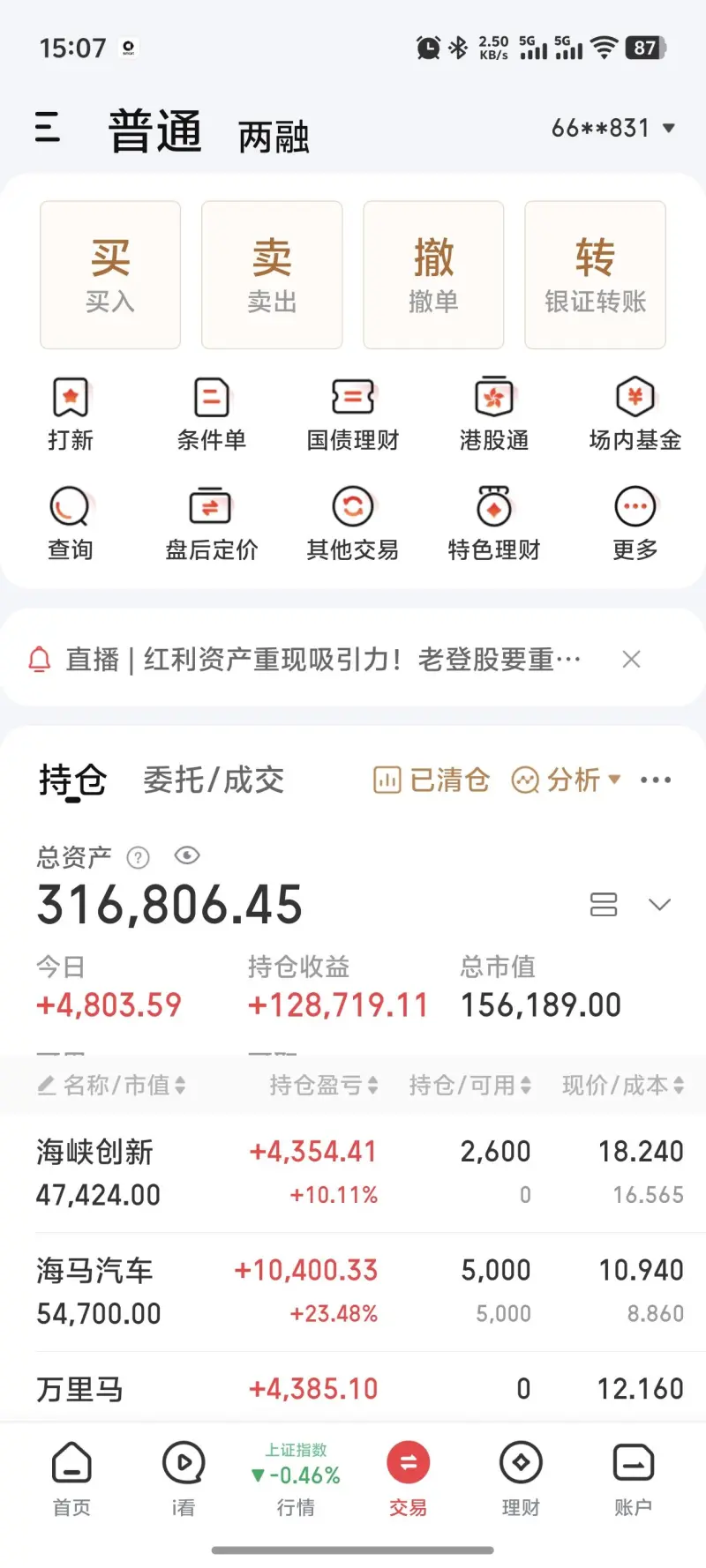The image size is (706, 1568).
Task: Open the 海马汽车 holding row
Action: pos(353,1292)
